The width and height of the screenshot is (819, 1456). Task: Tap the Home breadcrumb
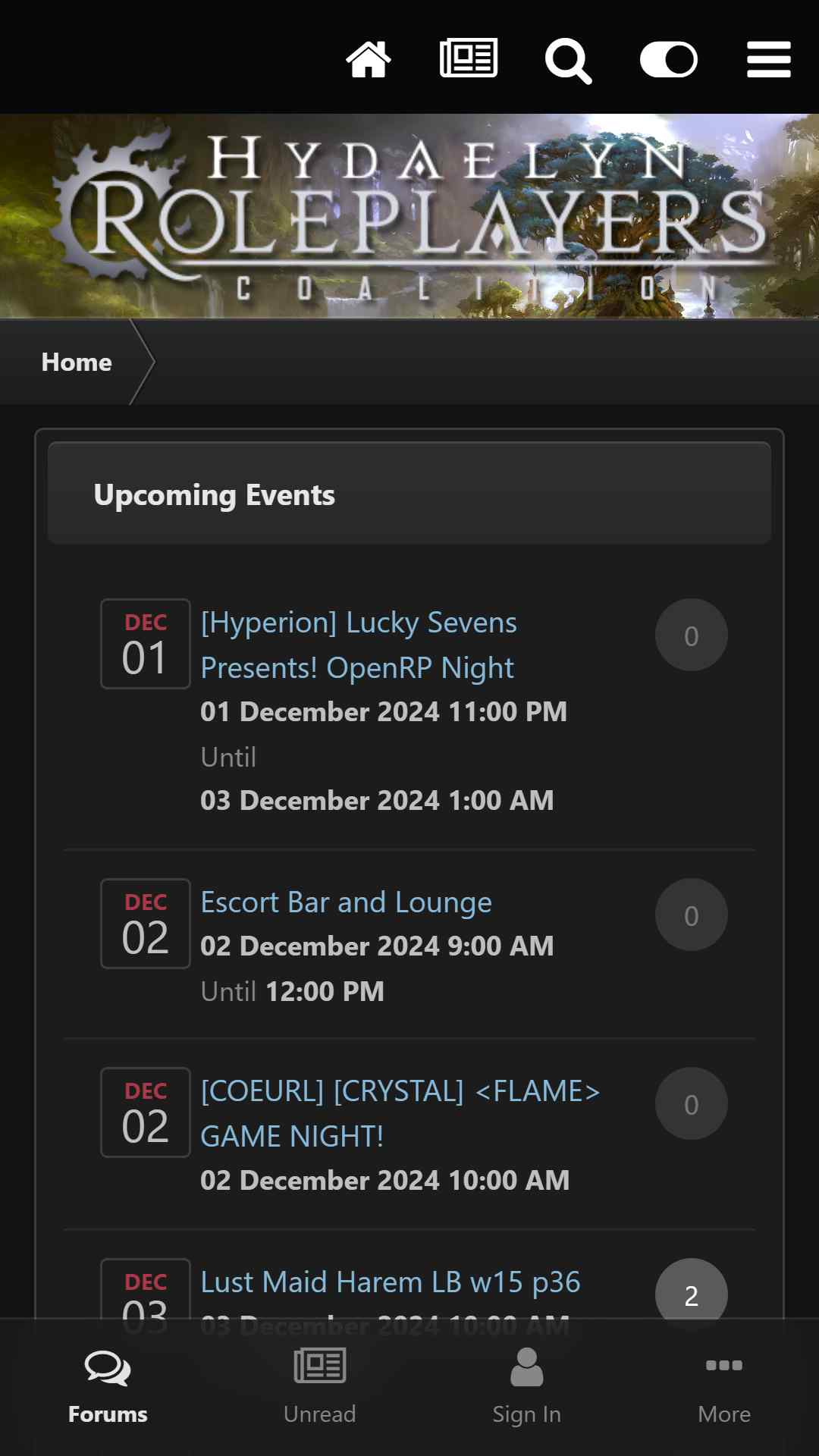pyautogui.click(x=77, y=362)
